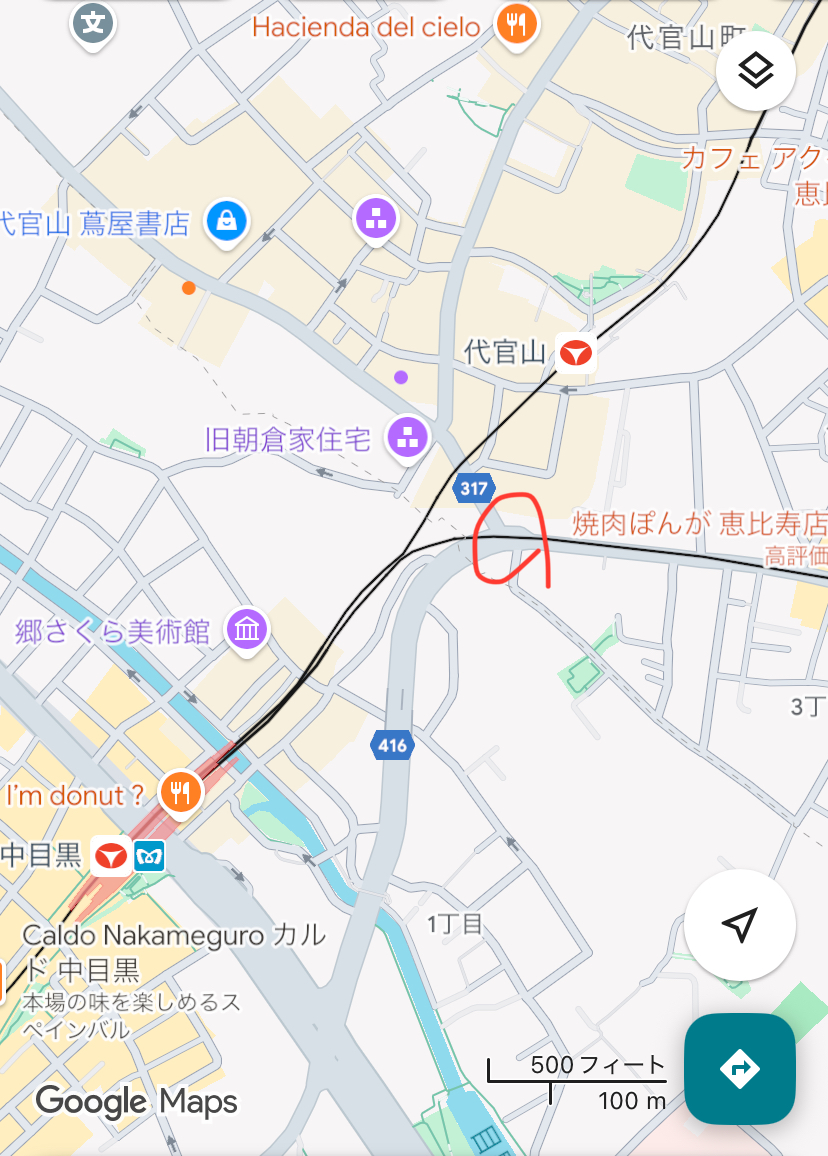Select the 代官山 蔦屋書店 shop marker
This screenshot has height=1156, width=828.
pyautogui.click(x=227, y=221)
